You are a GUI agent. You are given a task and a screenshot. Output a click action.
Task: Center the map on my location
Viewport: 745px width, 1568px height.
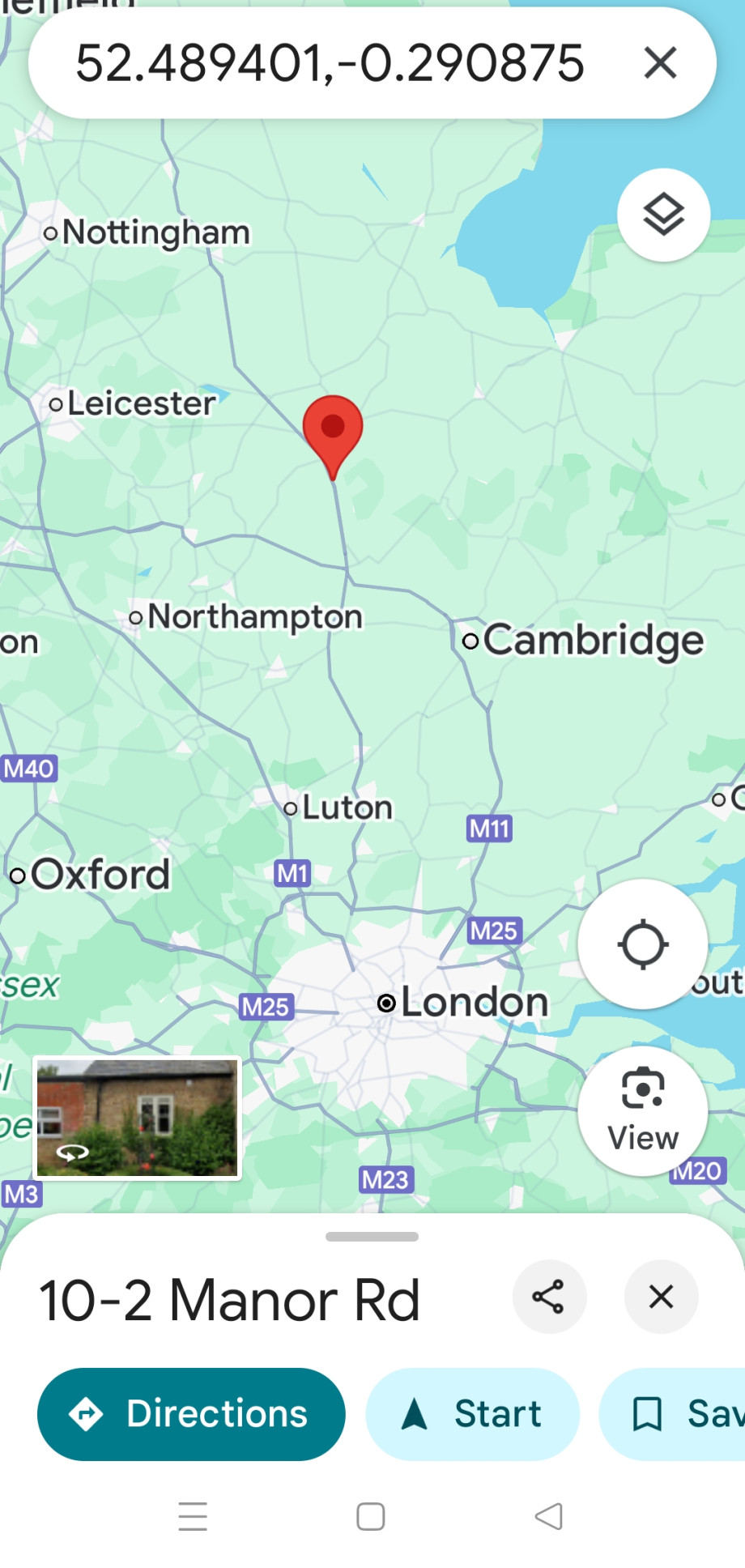(642, 944)
